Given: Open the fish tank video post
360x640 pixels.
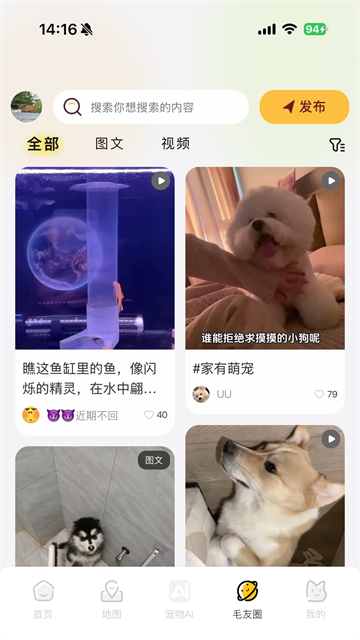Looking at the screenshot, I should pyautogui.click(x=95, y=258).
